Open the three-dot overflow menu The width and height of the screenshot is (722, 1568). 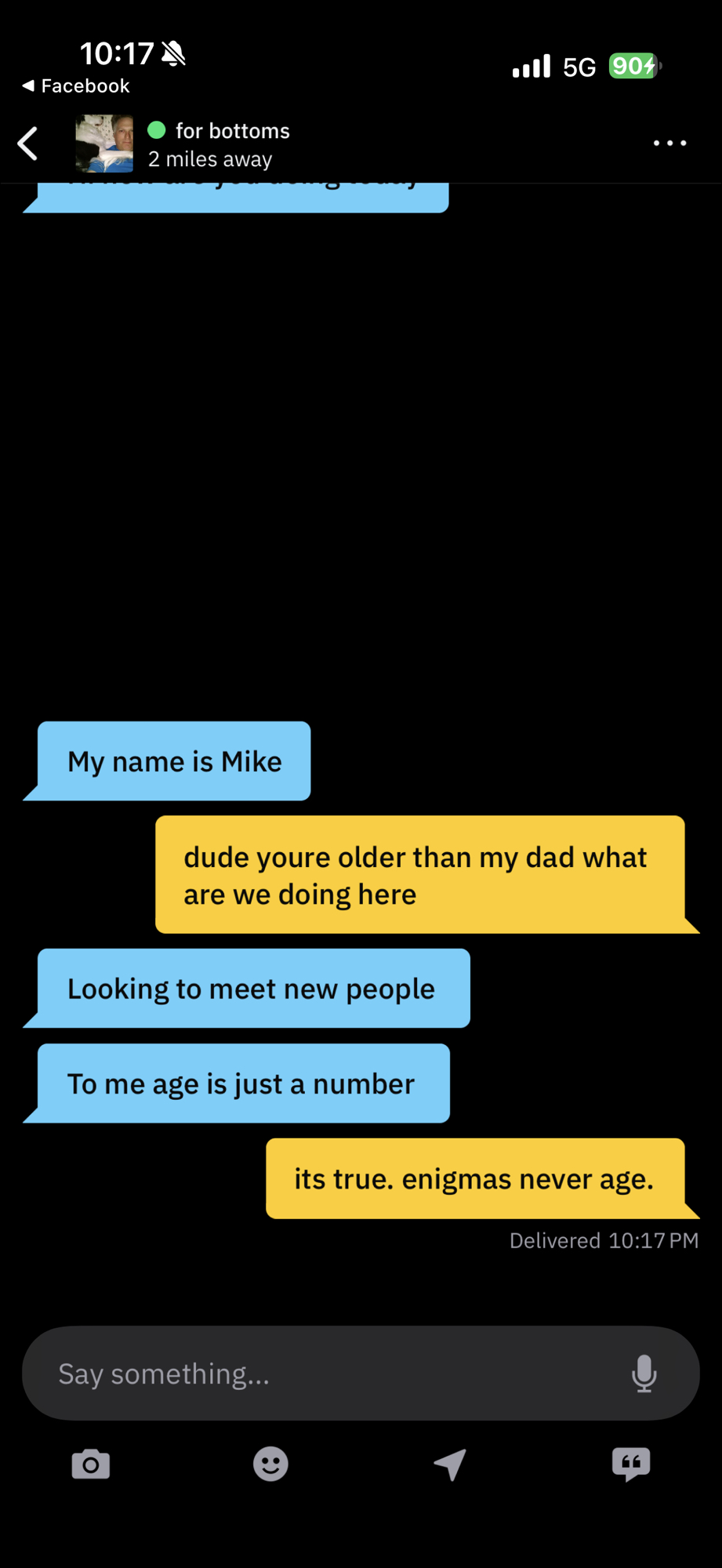(x=669, y=143)
